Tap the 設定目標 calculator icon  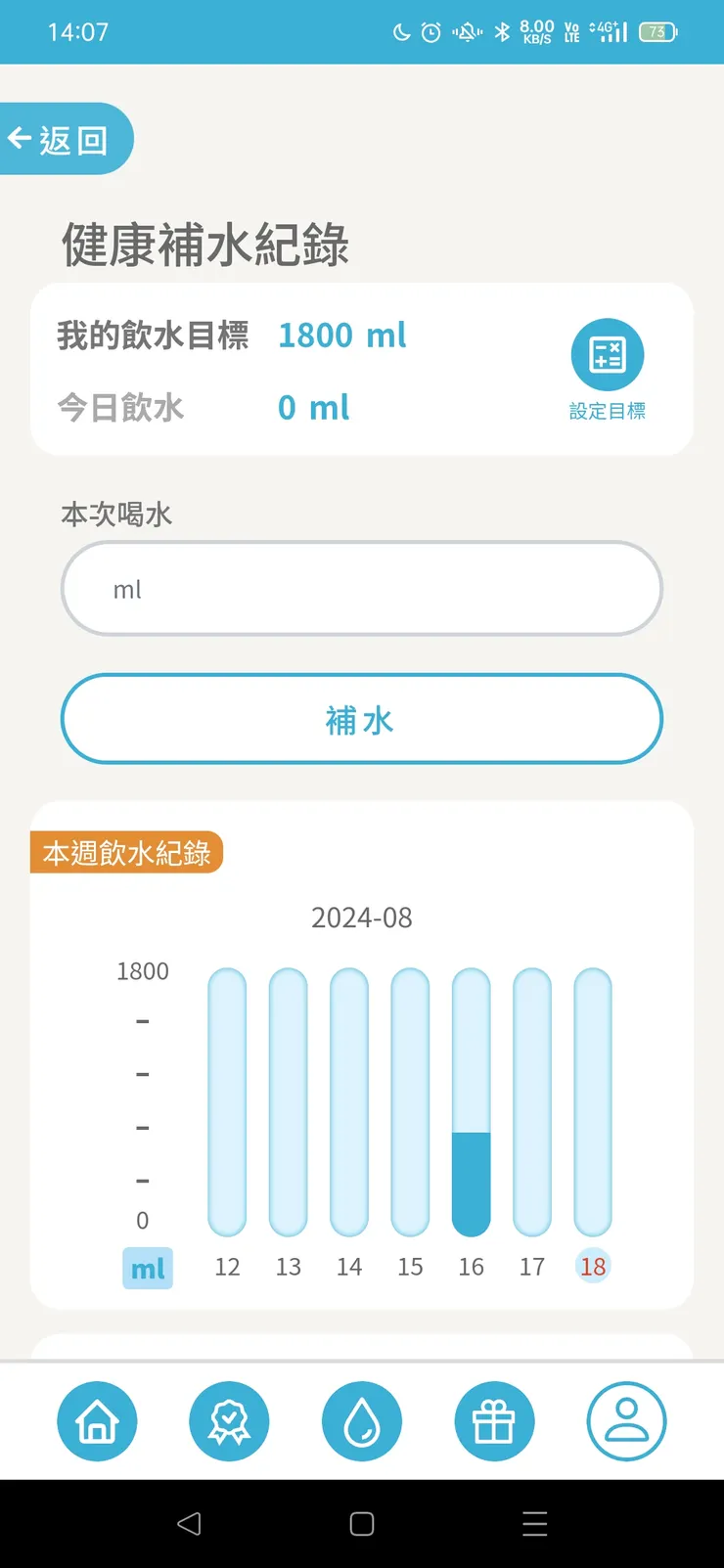tap(607, 354)
